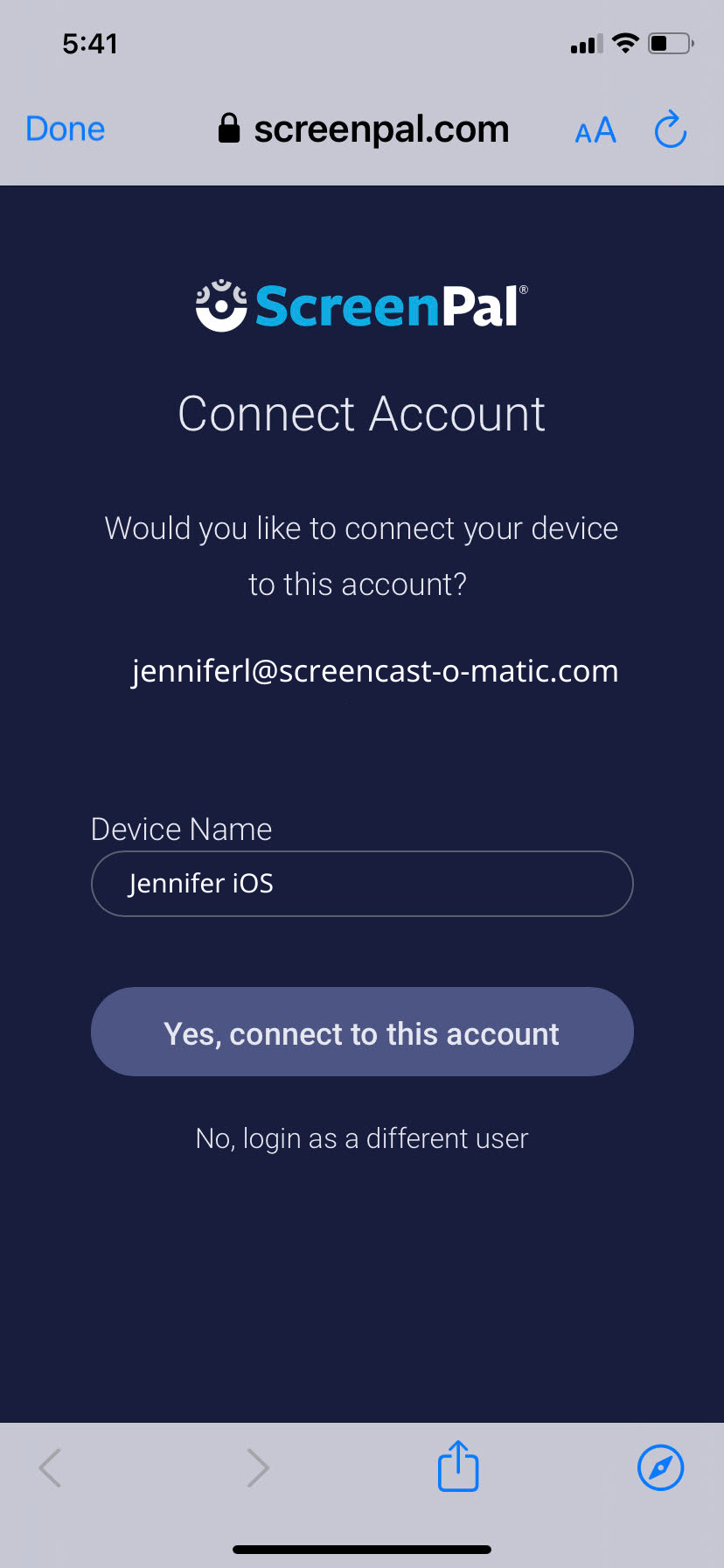This screenshot has width=724, height=1568.
Task: Tap the screenpal.com address bar
Action: 364,129
